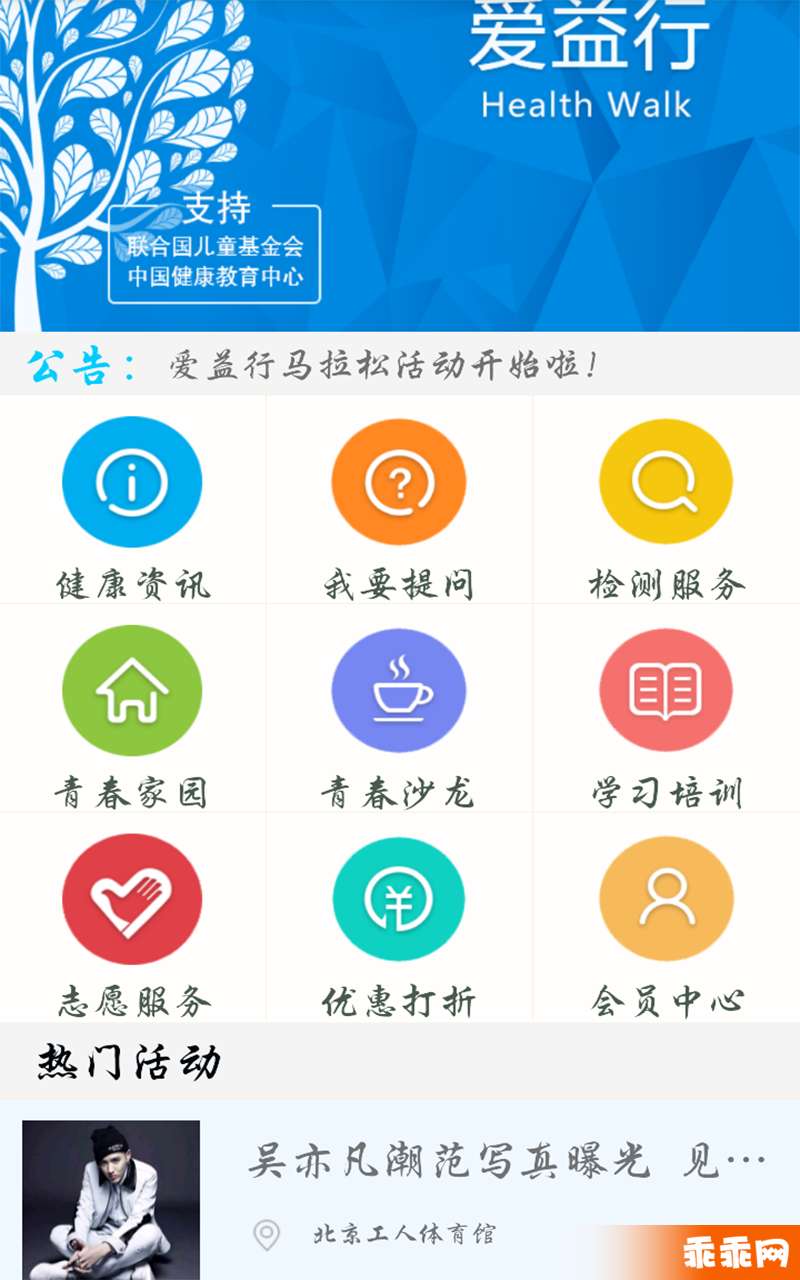
Task: Open 检测服务 testing services
Action: click(x=666, y=500)
